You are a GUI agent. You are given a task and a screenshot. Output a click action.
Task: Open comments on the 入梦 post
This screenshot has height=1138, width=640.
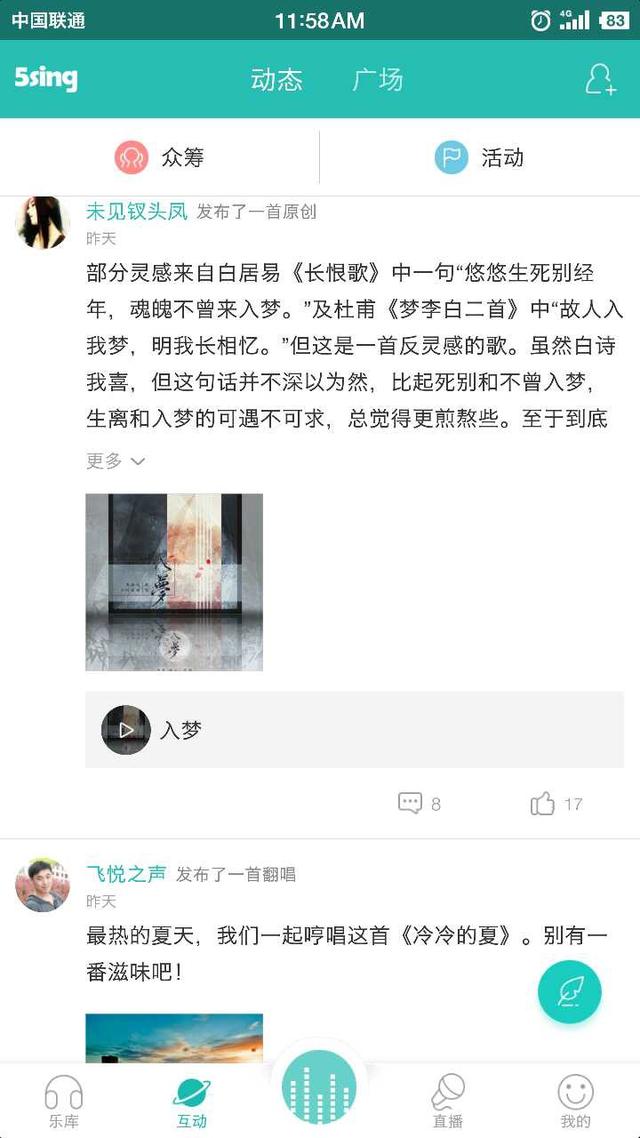(419, 803)
